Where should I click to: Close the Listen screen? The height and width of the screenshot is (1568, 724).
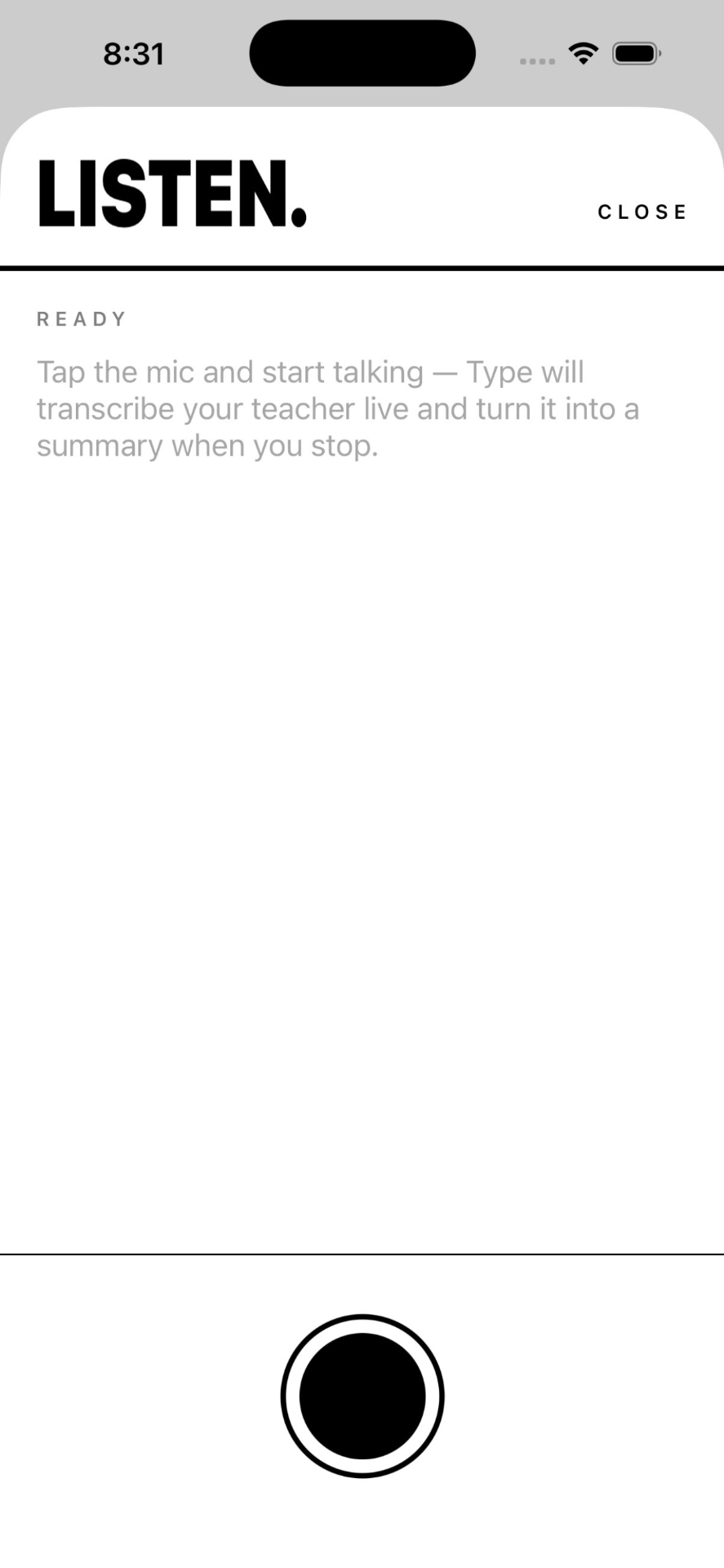pyautogui.click(x=642, y=212)
